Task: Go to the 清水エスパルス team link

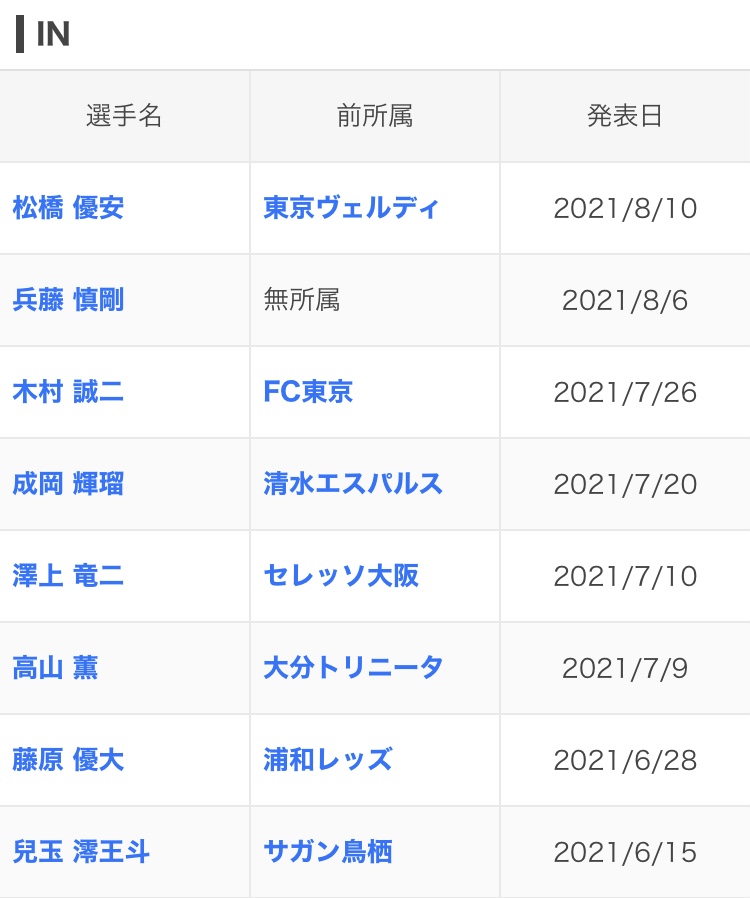Action: (x=352, y=484)
